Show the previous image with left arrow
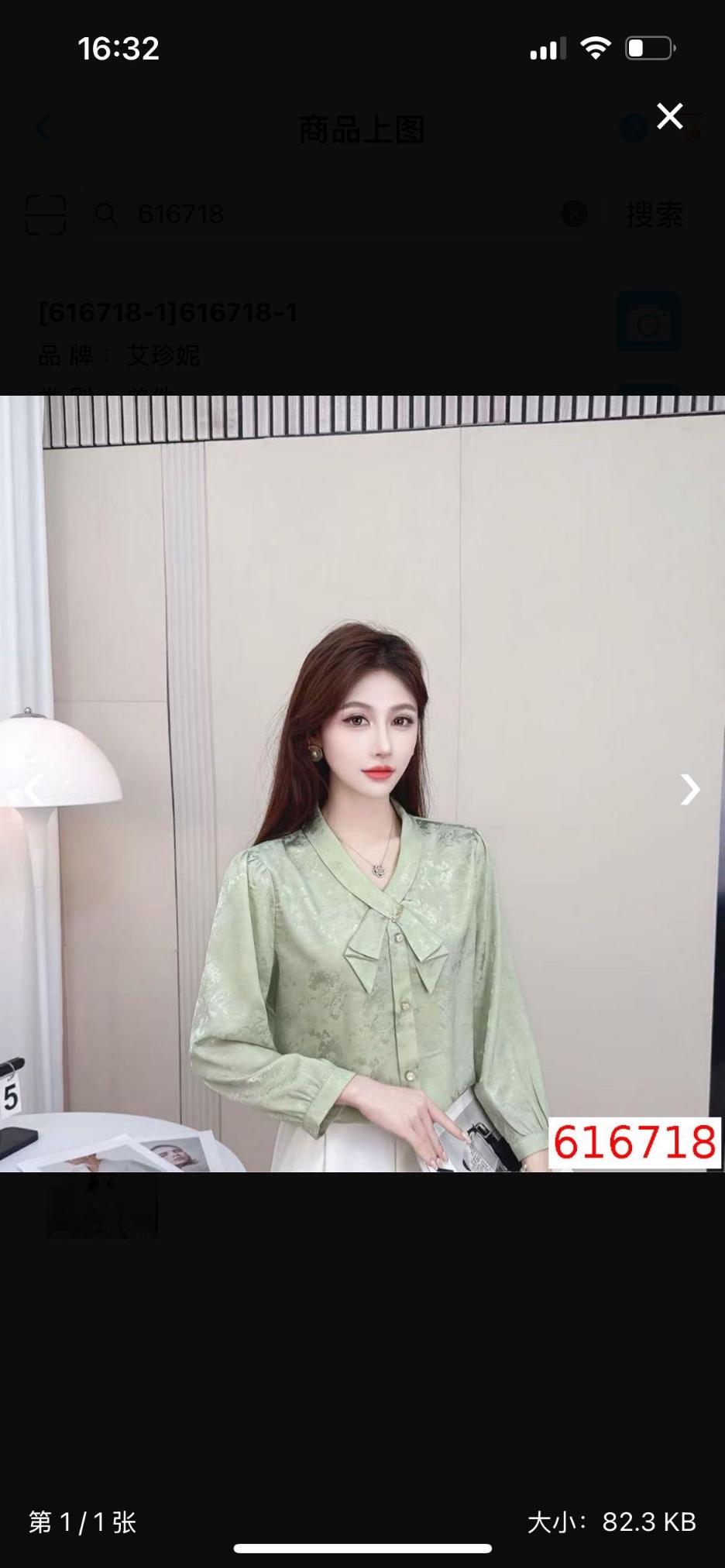725x1568 pixels. pos(33,789)
